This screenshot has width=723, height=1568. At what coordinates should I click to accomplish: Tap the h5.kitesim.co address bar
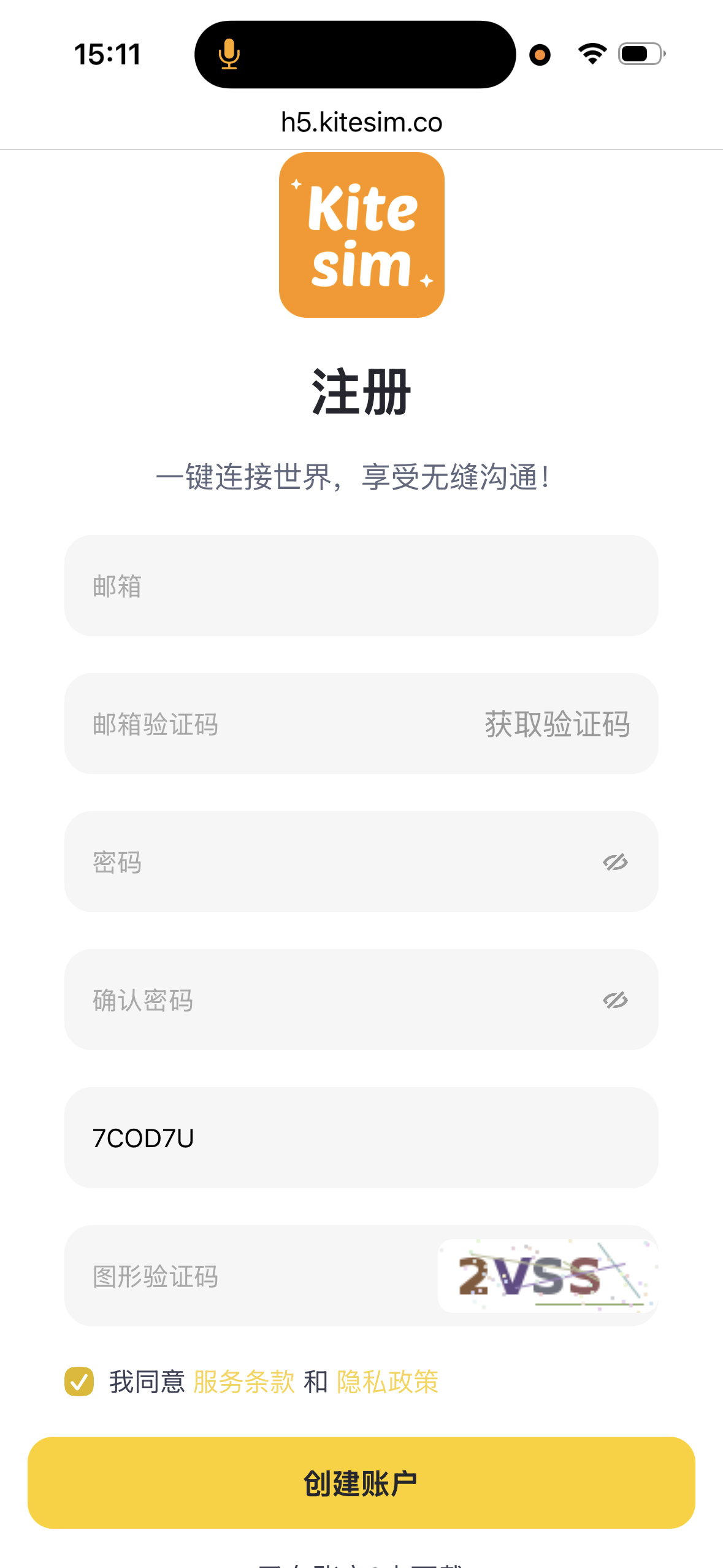[x=361, y=122]
